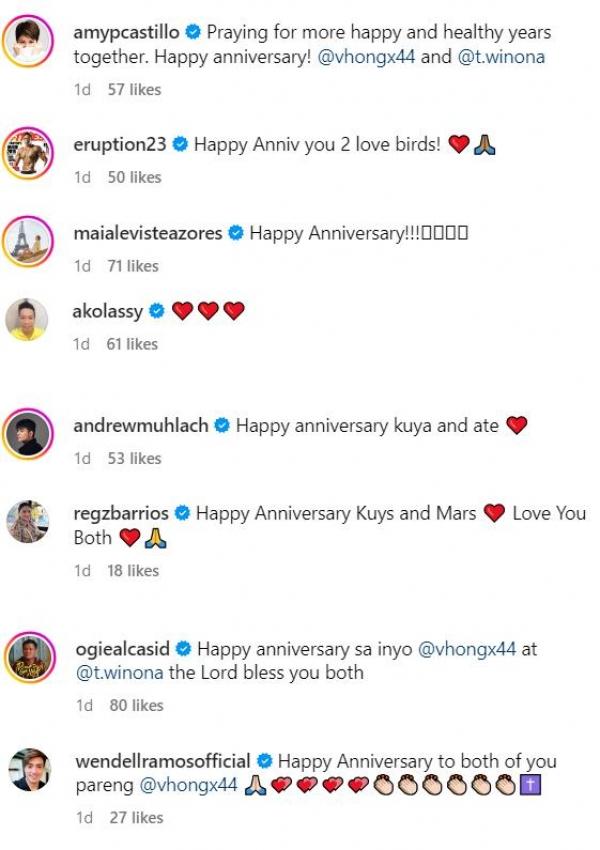Tap @vhongx44 mention in wendellramosofficial's comment
Screen dimensions: 600x850
coord(188,785)
